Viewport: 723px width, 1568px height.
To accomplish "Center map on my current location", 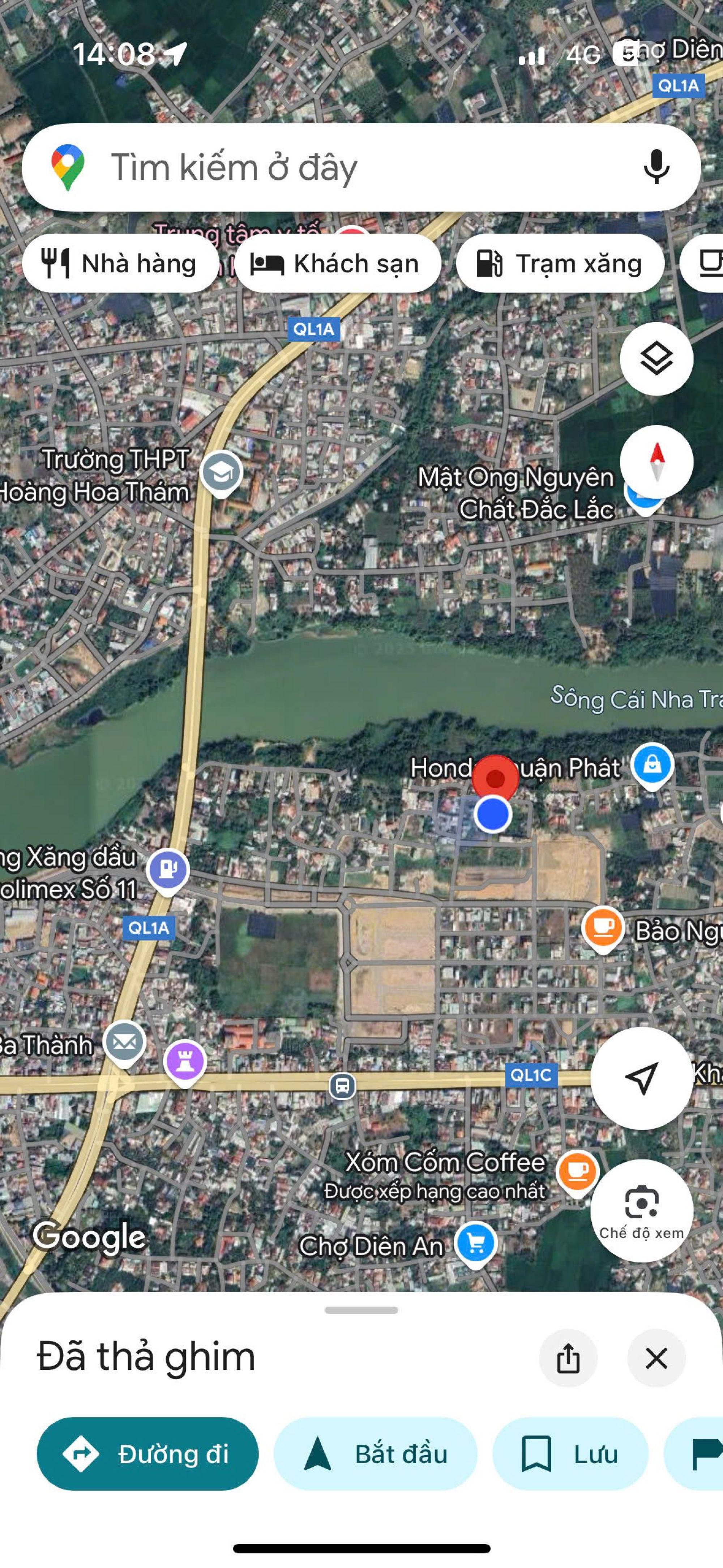I will (x=641, y=1079).
